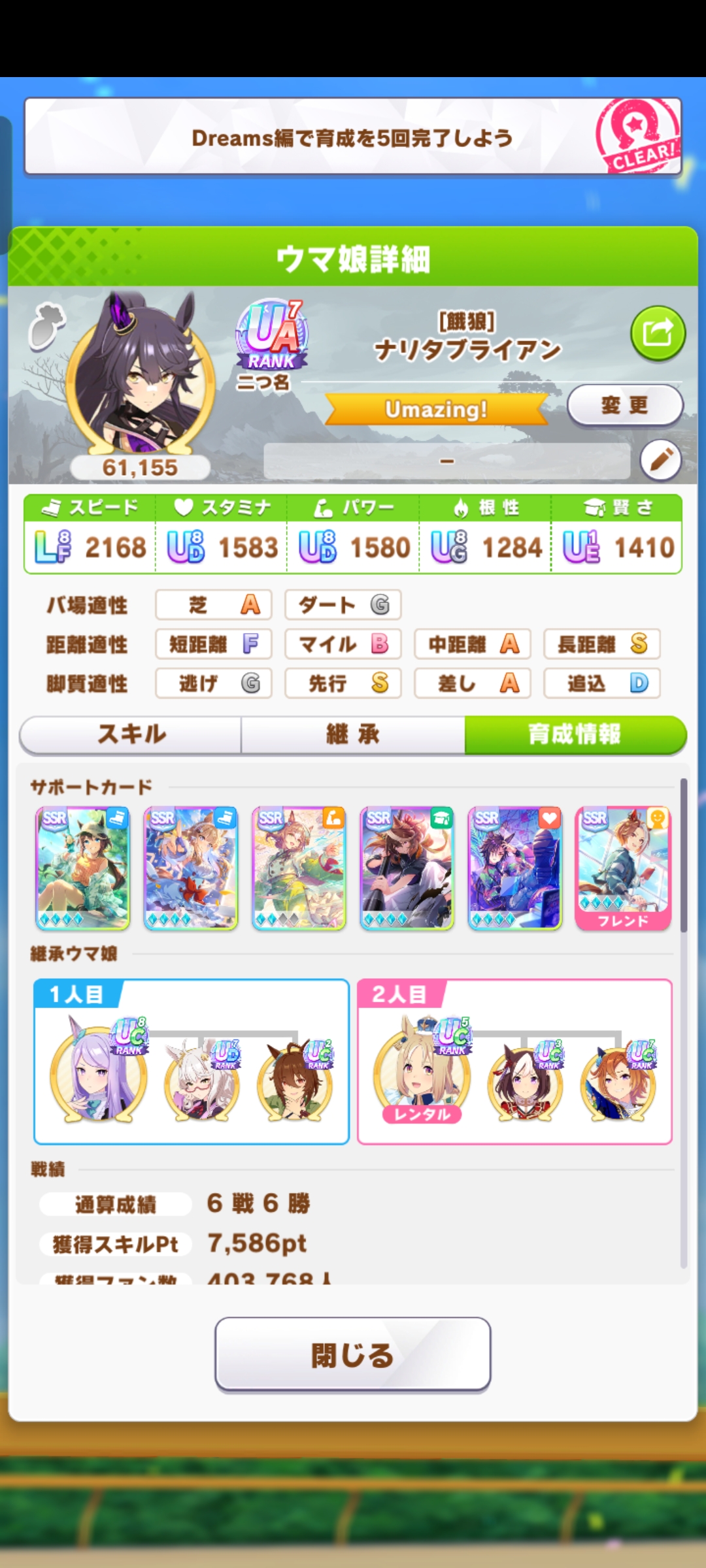Open the second speed support card
This screenshot has width=706, height=1568.
click(191, 868)
